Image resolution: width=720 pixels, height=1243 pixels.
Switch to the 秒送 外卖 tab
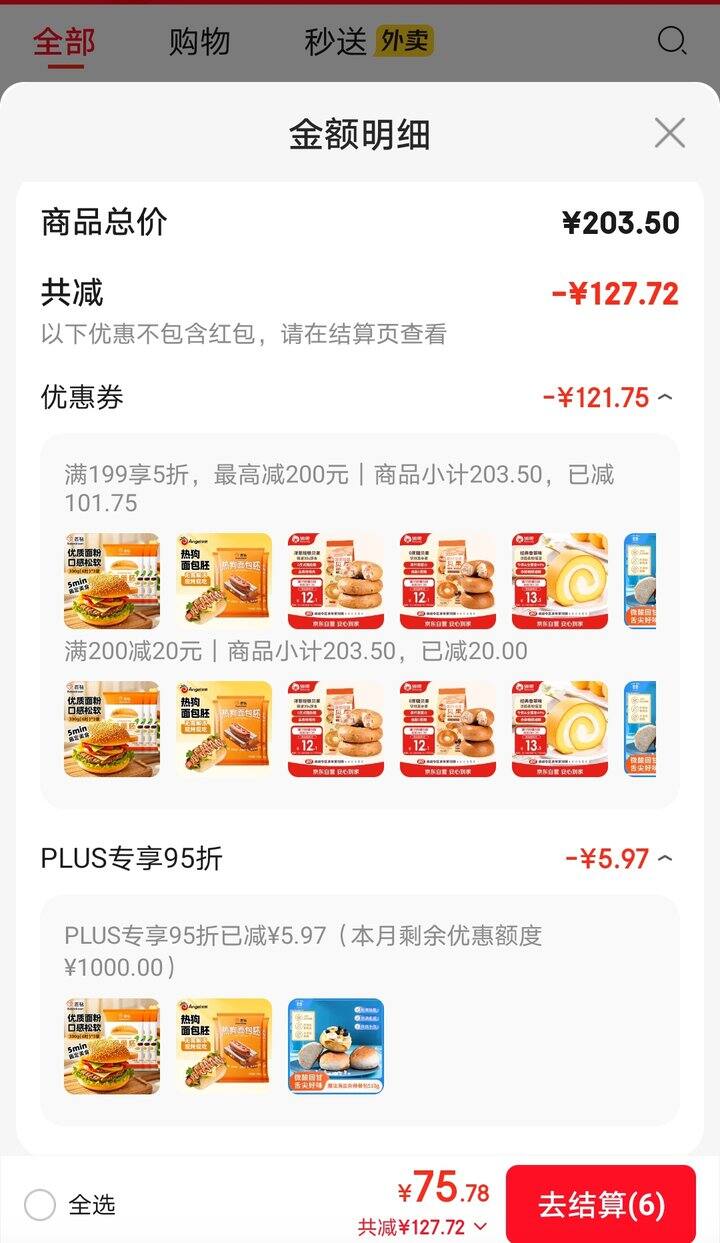368,42
